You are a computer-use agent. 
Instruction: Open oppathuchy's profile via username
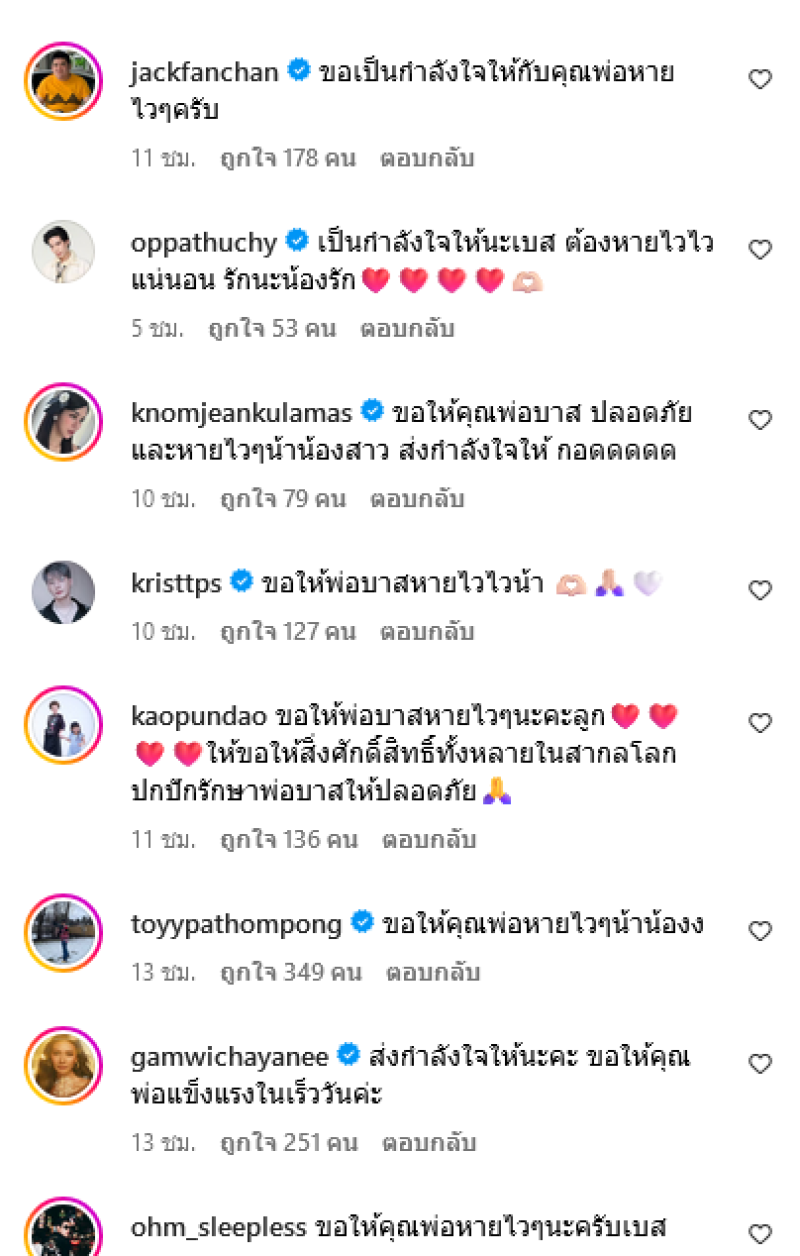click(x=204, y=242)
